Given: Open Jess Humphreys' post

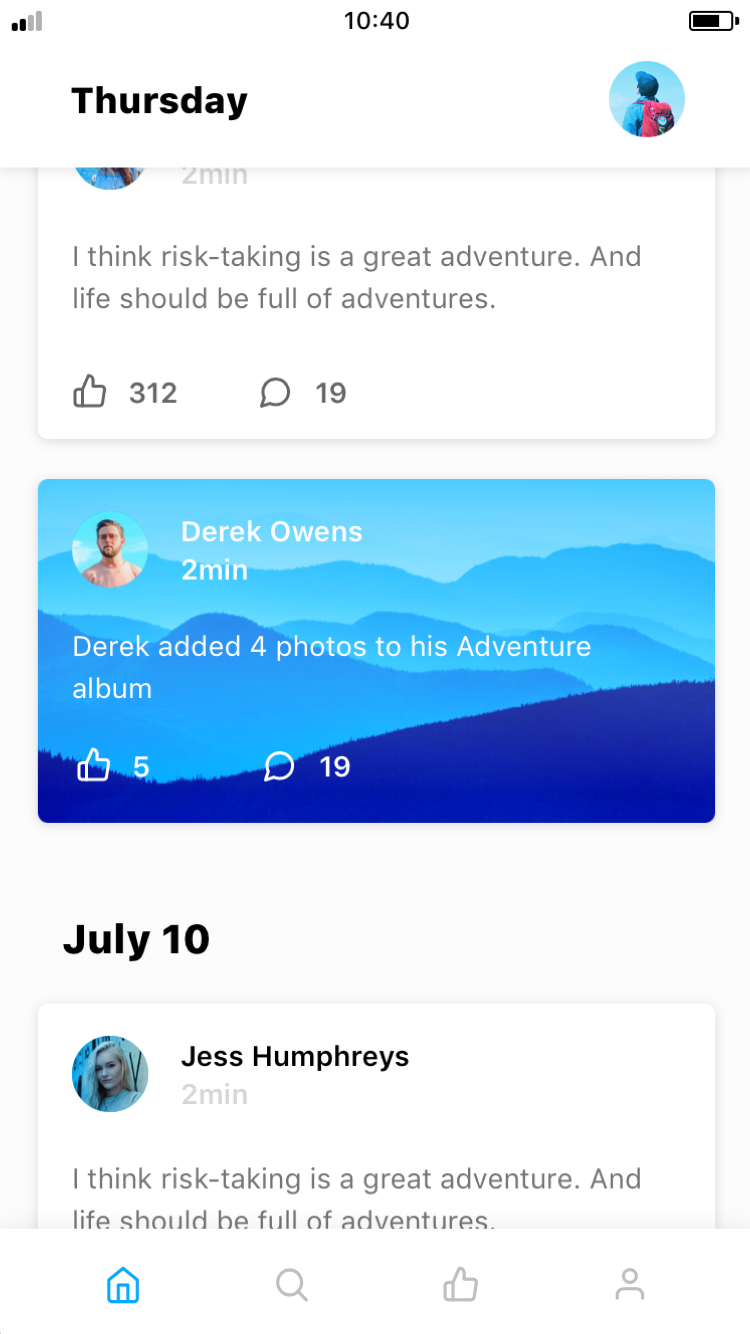Looking at the screenshot, I should pyautogui.click(x=376, y=1180).
